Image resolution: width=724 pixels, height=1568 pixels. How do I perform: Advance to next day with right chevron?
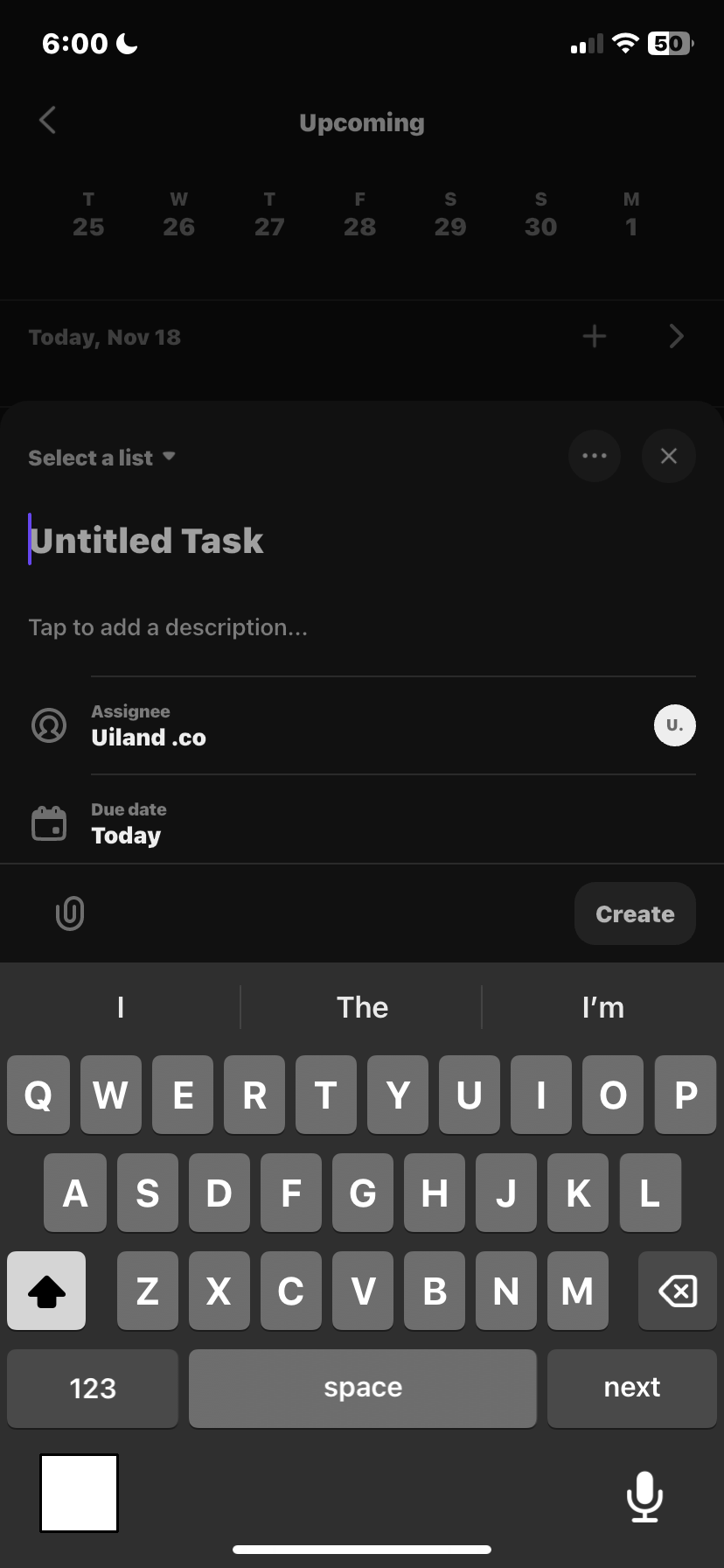[675, 335]
